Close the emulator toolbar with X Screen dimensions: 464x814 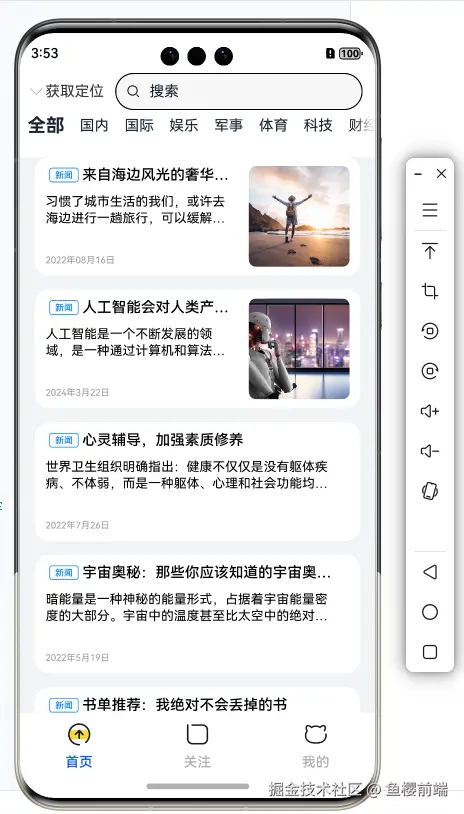tap(441, 173)
